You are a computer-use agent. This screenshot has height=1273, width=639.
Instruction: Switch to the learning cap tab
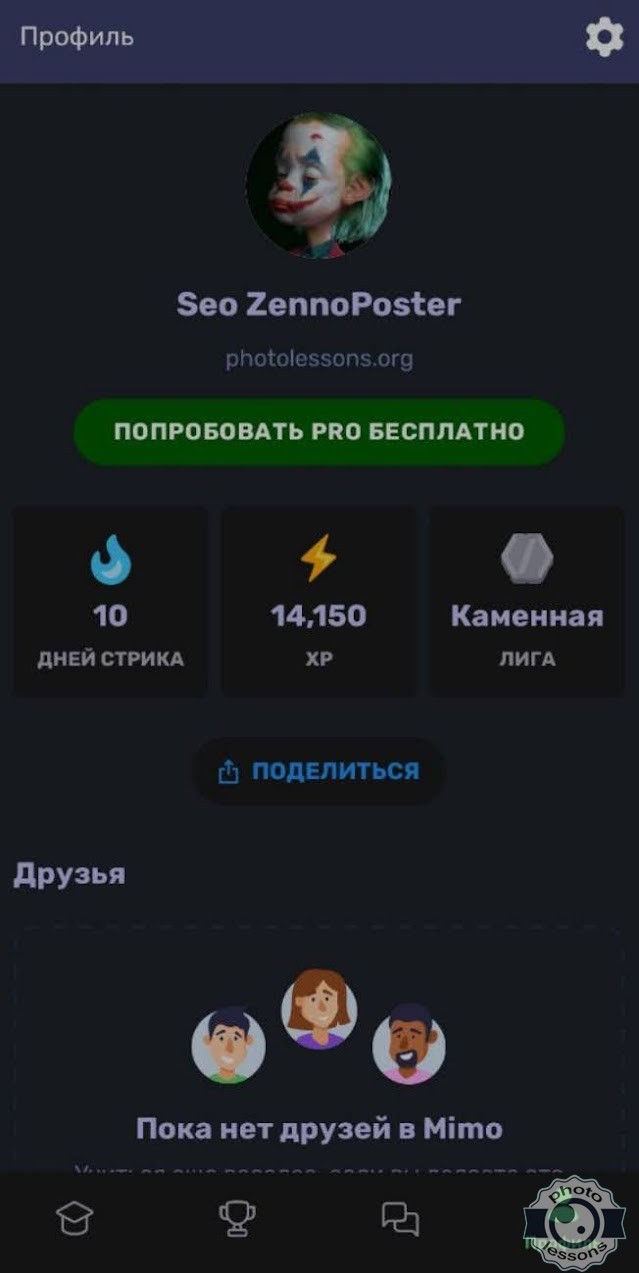tap(75, 1219)
